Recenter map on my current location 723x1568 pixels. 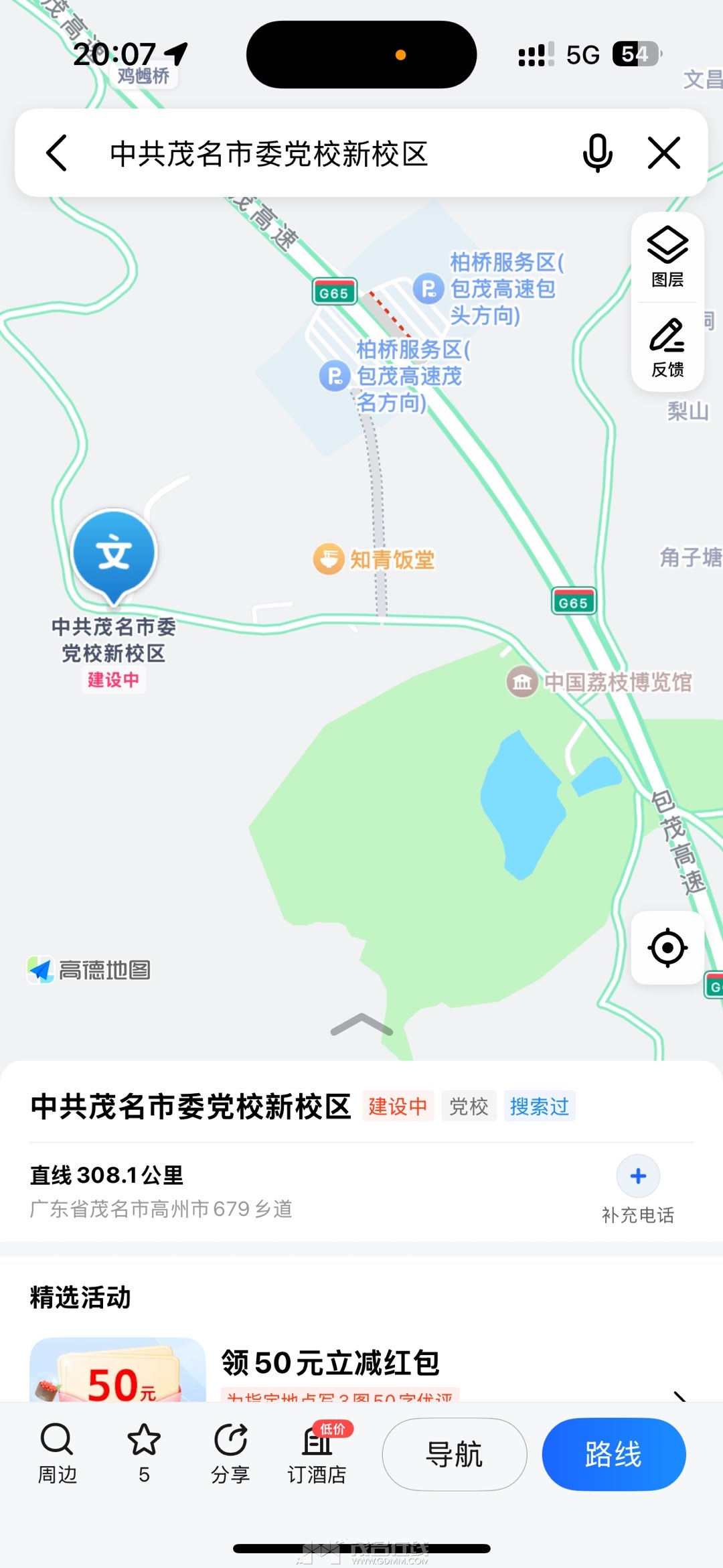(667, 947)
